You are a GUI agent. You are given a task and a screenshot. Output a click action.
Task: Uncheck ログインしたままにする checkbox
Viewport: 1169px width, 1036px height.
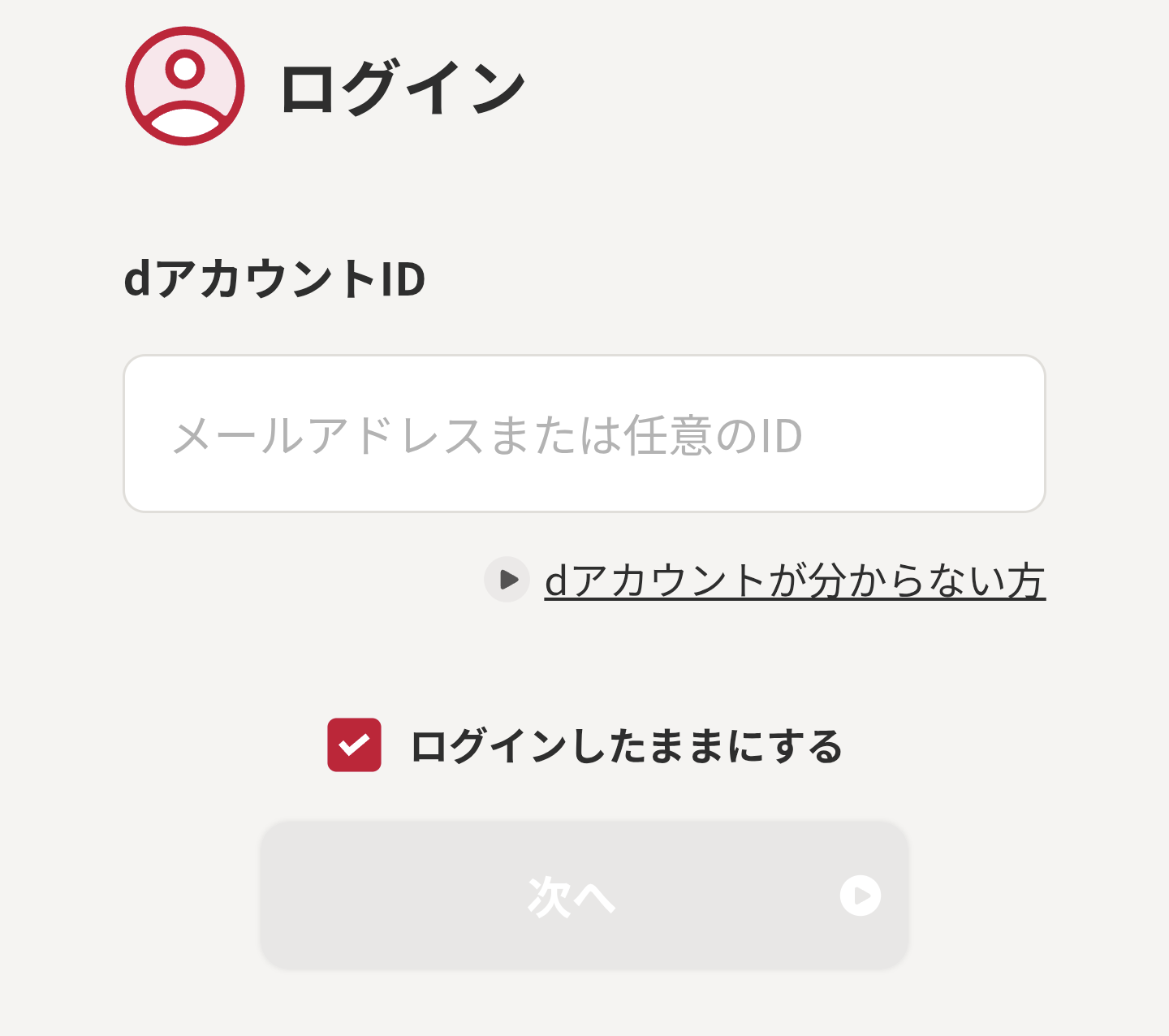354,745
